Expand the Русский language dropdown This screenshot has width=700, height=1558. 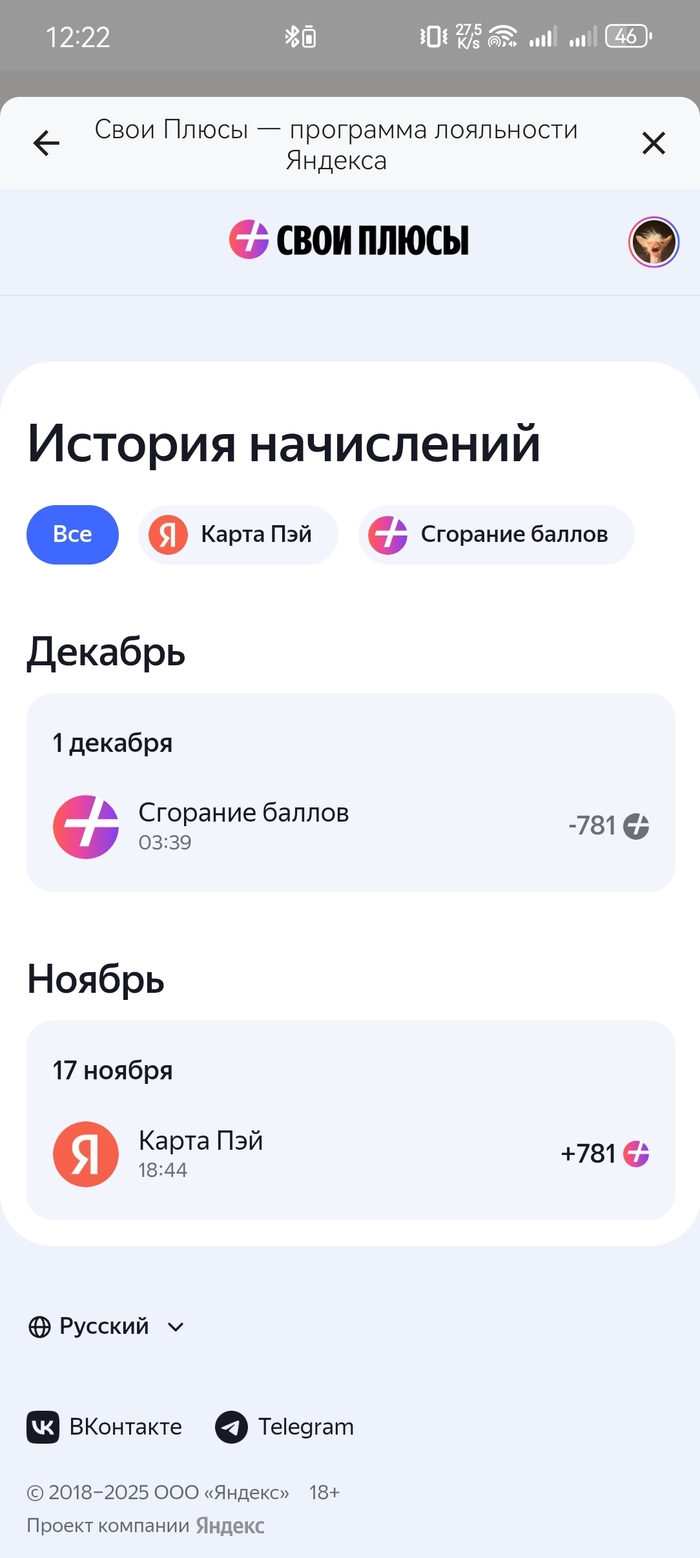[x=106, y=1327]
